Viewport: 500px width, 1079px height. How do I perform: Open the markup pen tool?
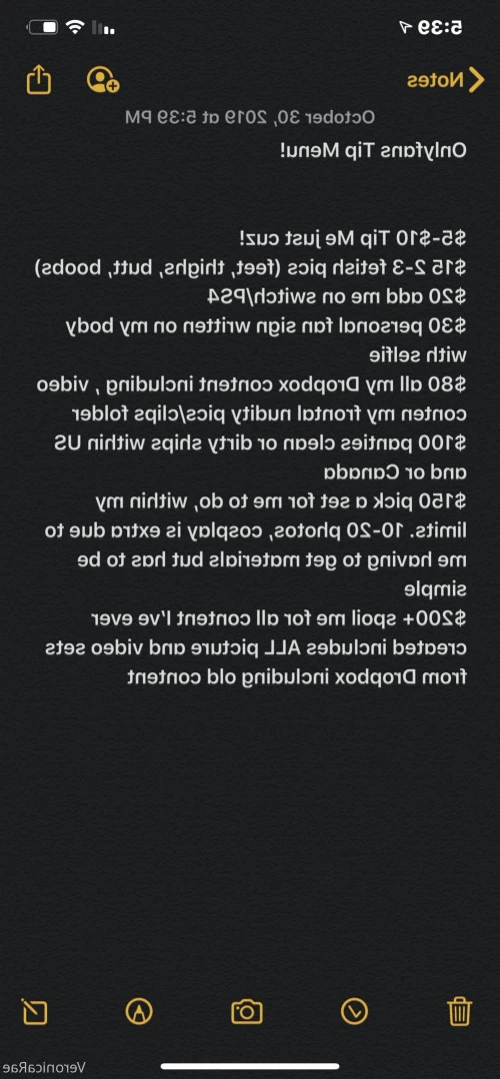coord(140,1012)
